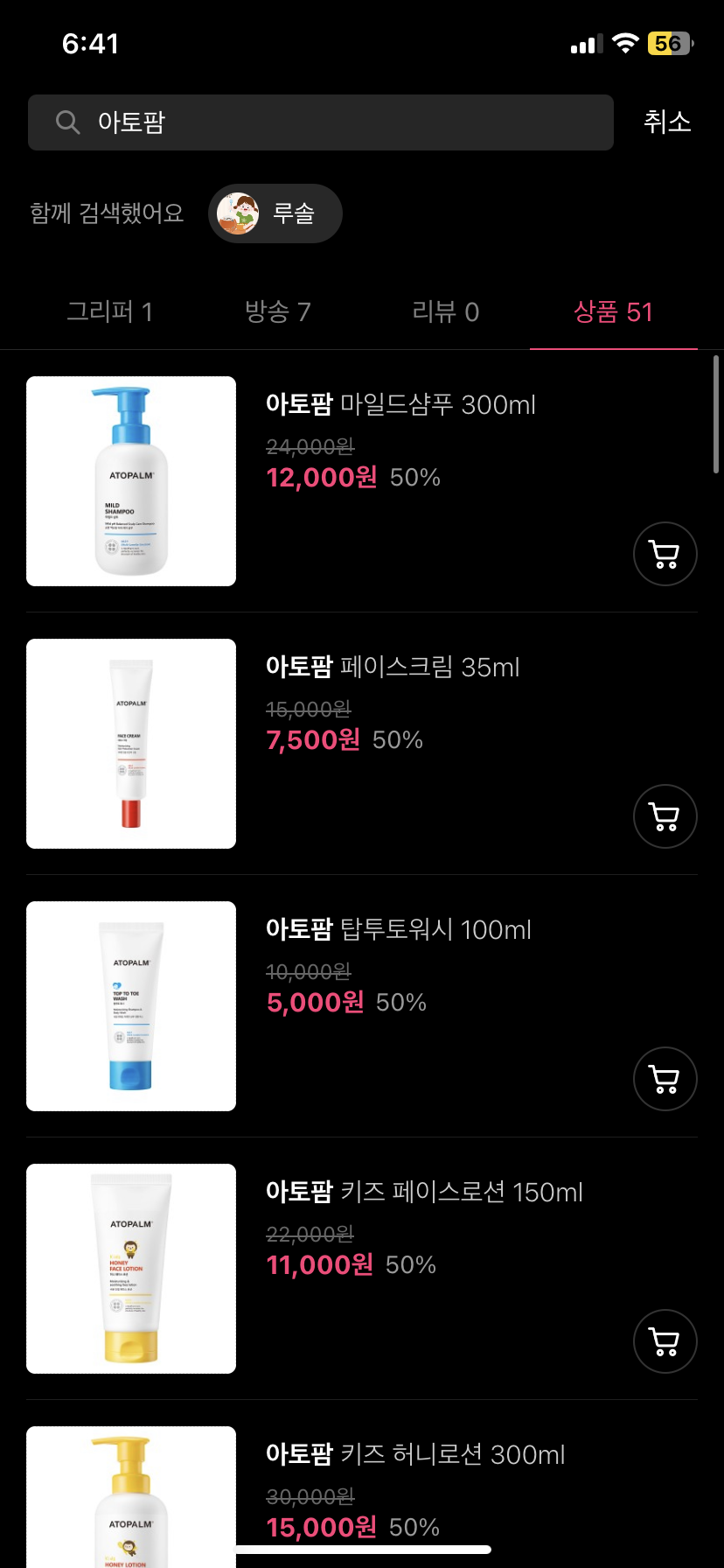The image size is (724, 1568).
Task: Open the 리뷰 0 tab
Action: (445, 311)
